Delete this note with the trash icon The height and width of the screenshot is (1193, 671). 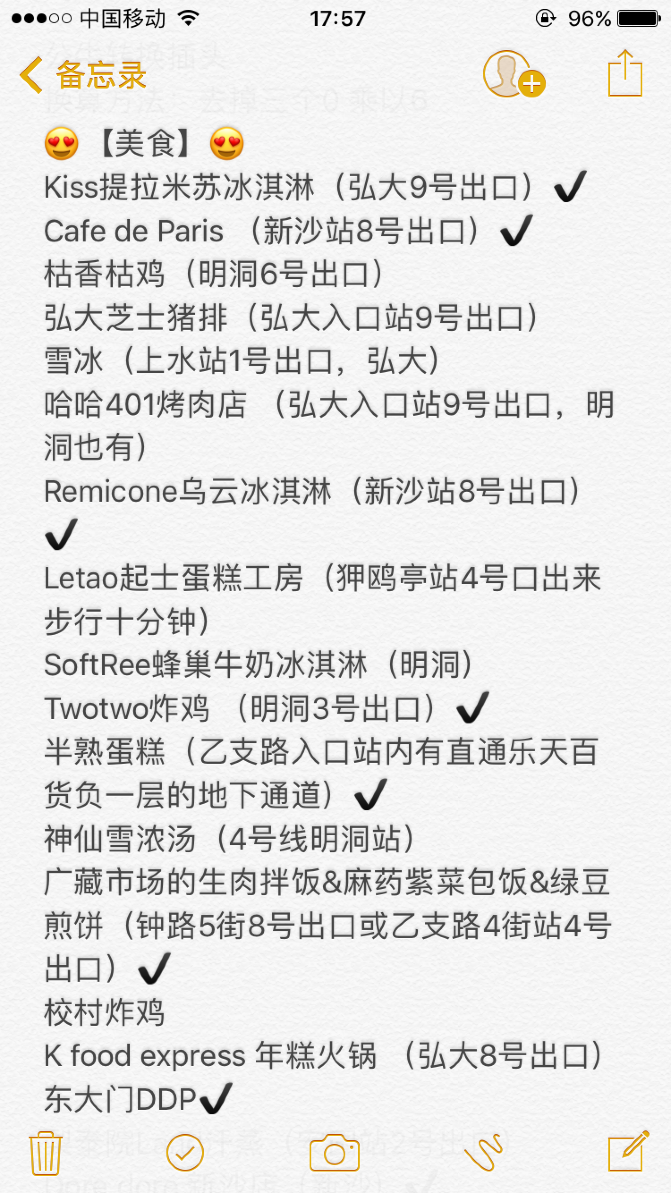[45, 1152]
